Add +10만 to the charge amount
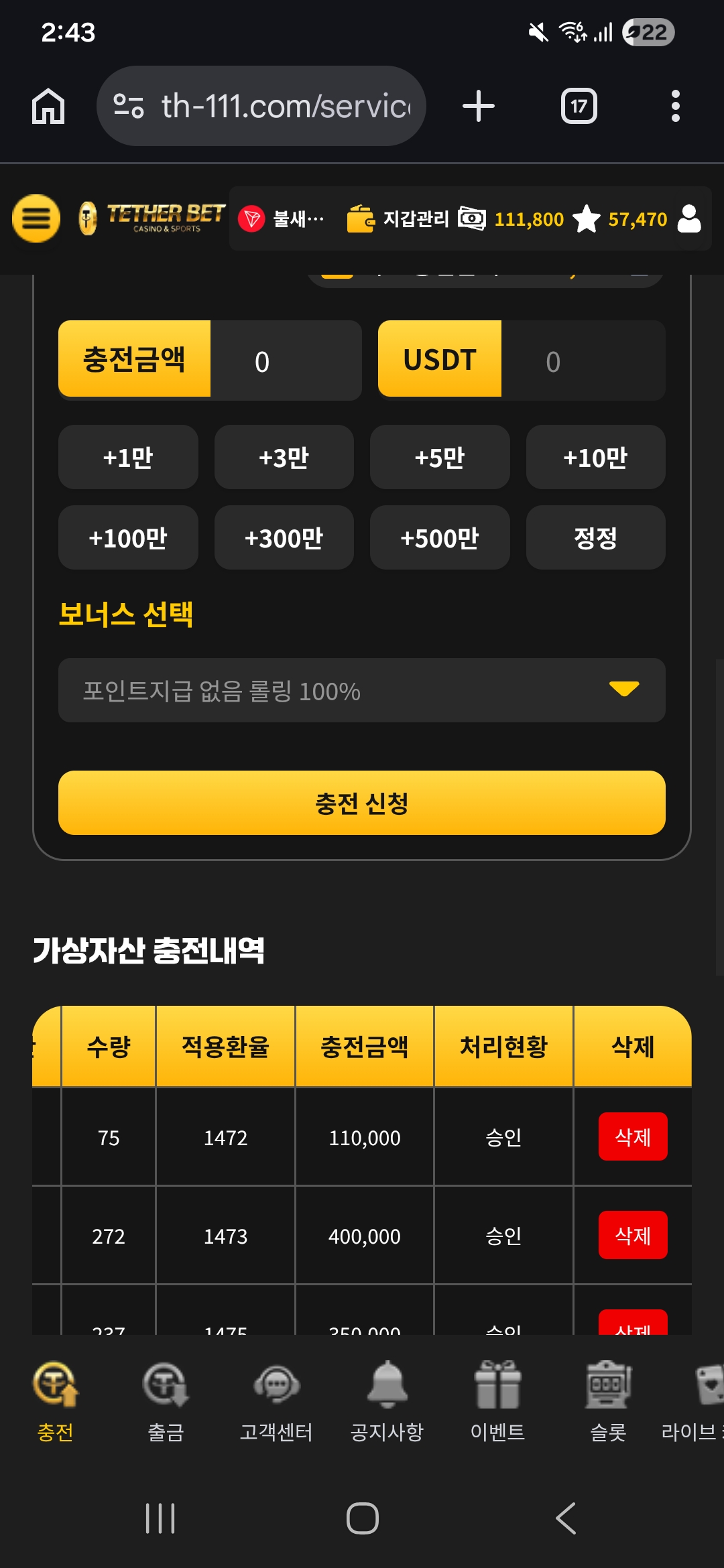Screen dimensions: 724x1568 pos(595,458)
